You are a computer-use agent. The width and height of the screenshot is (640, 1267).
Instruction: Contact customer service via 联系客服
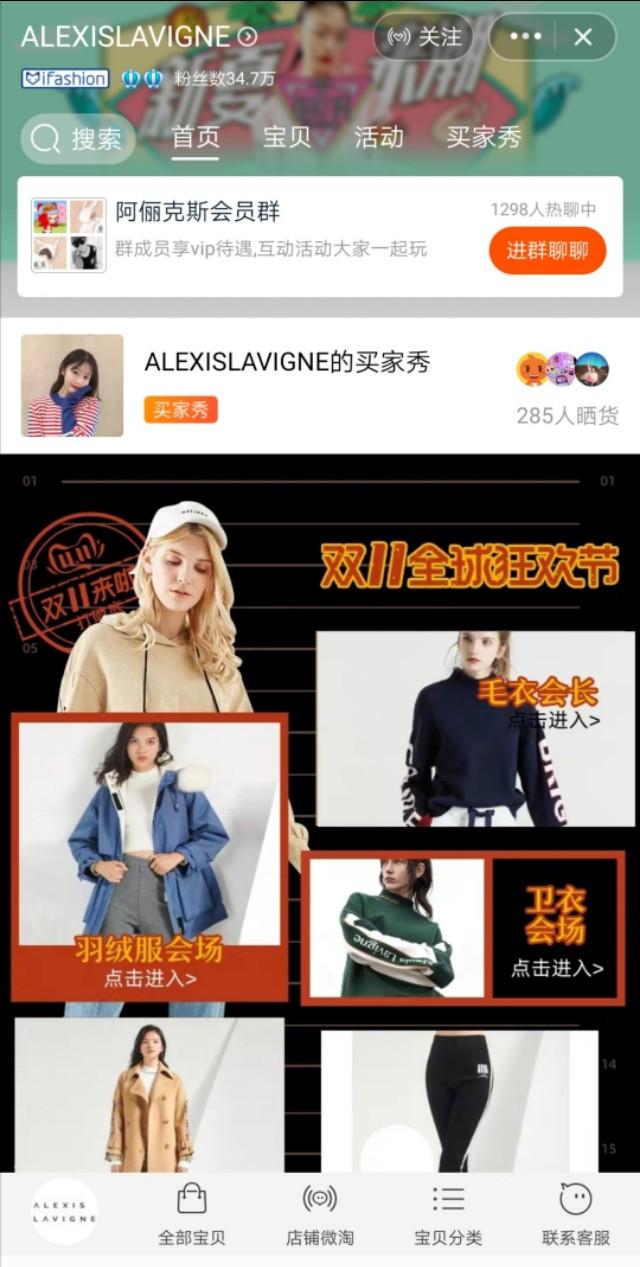[x=576, y=1215]
